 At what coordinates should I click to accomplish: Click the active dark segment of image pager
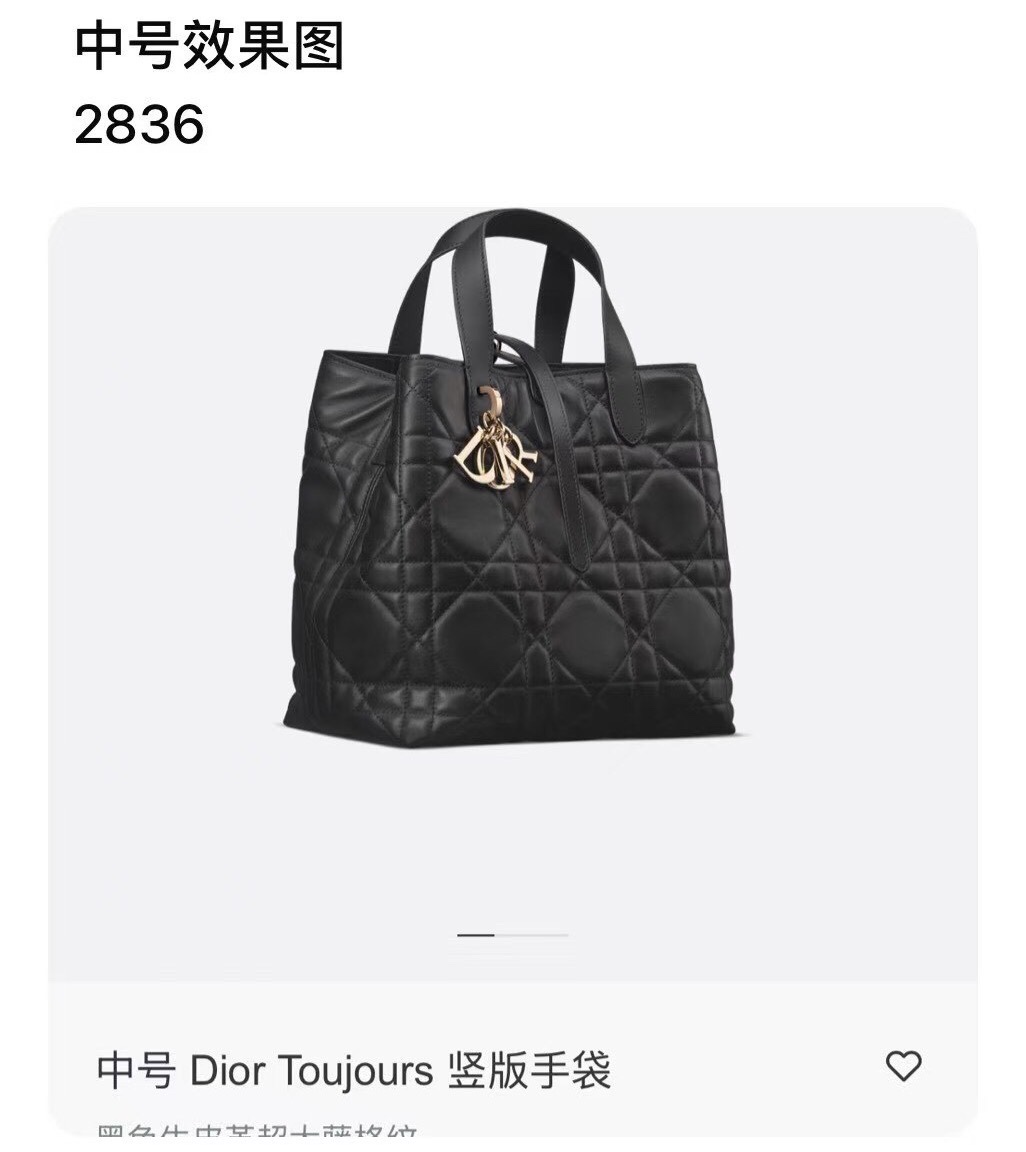(477, 934)
